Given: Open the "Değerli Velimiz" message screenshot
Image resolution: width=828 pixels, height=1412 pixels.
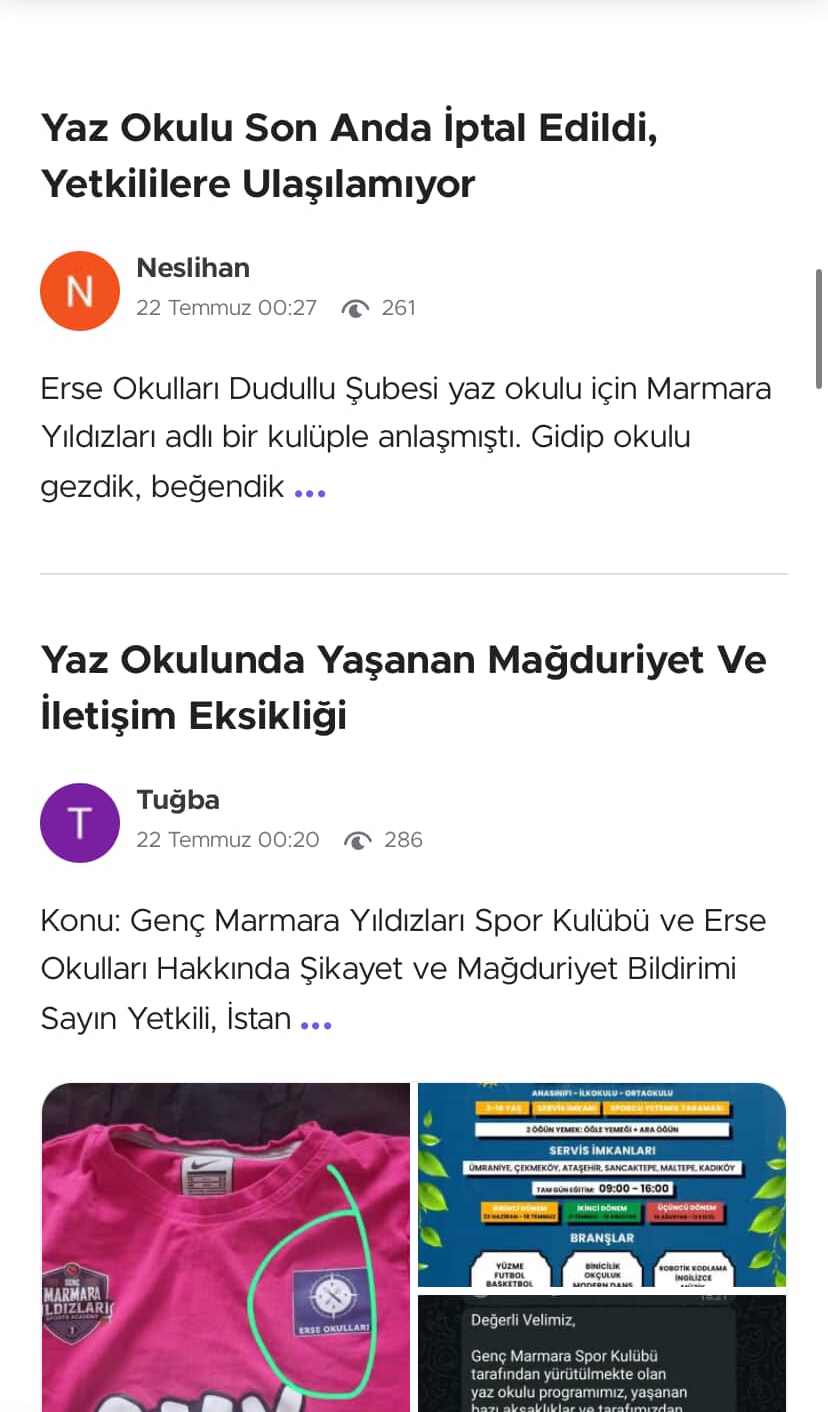Looking at the screenshot, I should 602,1354.
